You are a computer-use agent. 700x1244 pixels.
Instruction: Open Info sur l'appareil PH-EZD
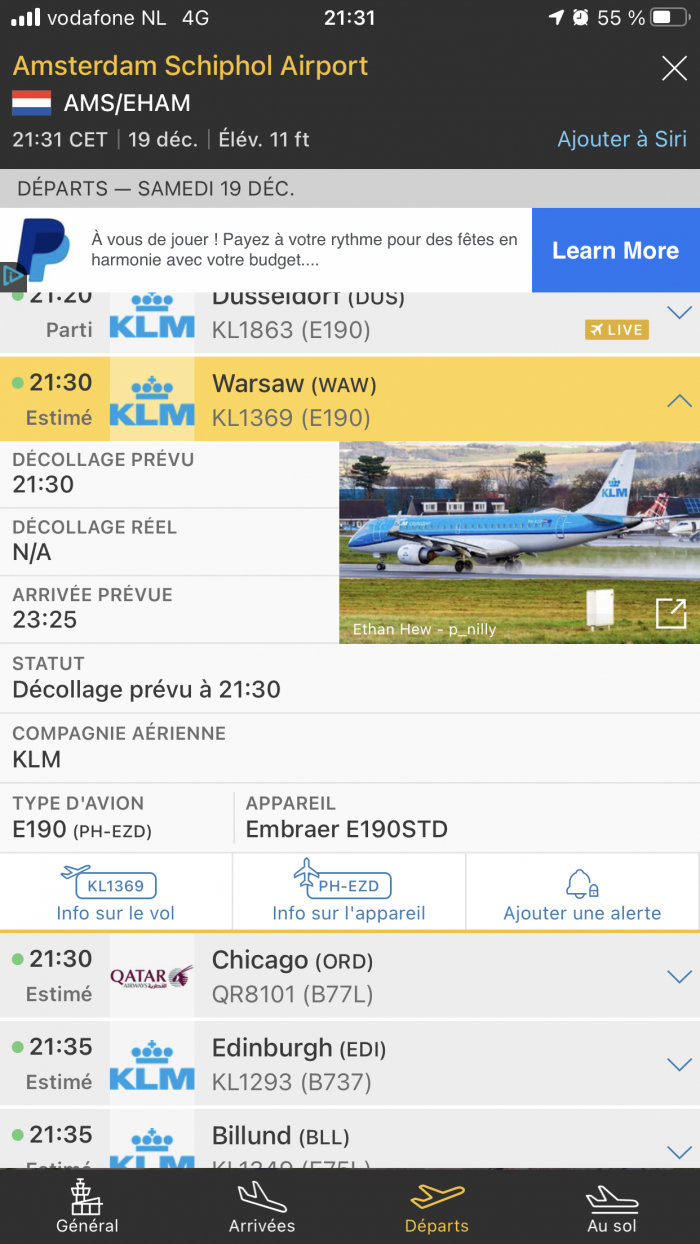[349, 893]
